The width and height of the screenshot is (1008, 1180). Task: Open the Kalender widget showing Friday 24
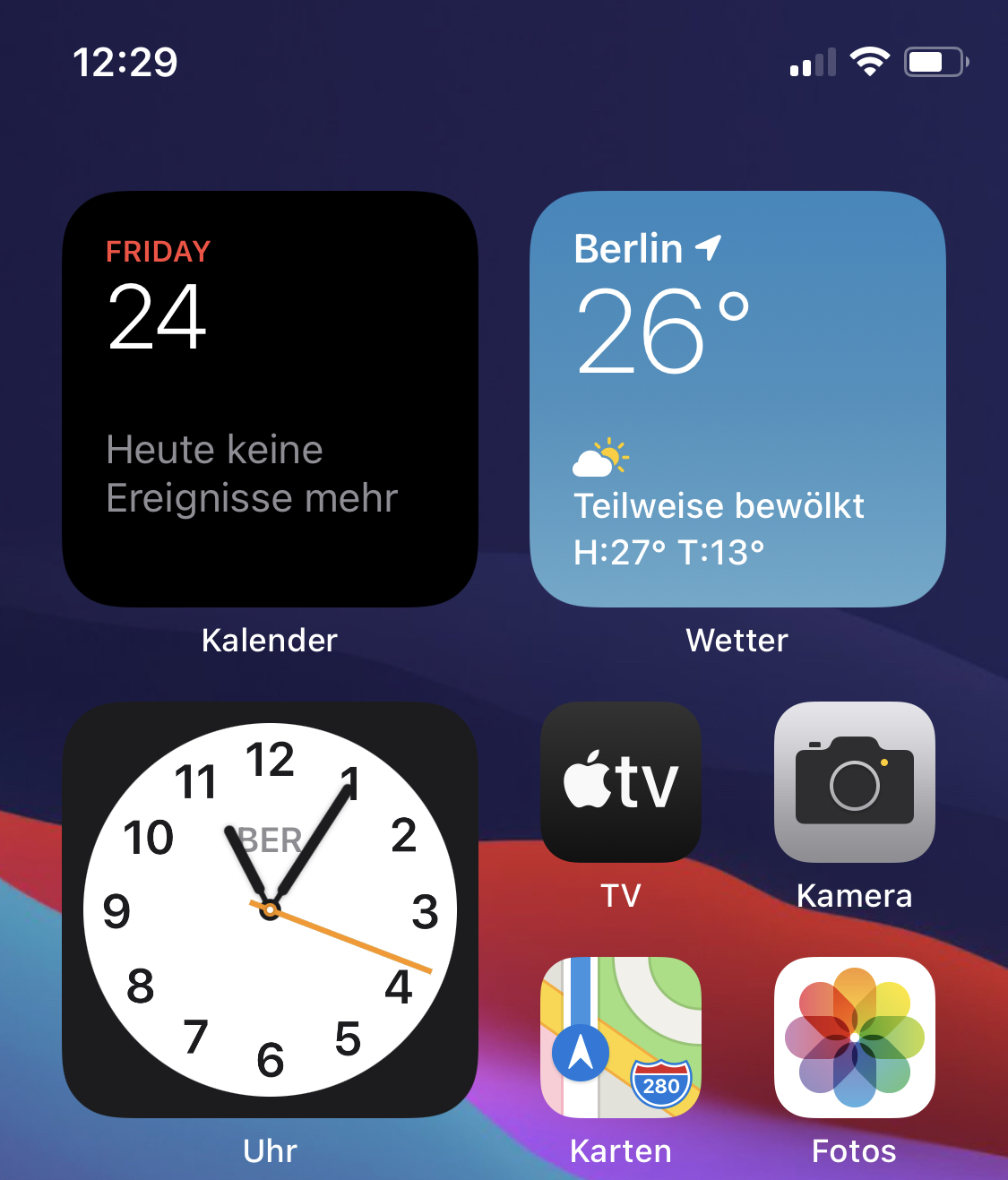click(x=270, y=399)
